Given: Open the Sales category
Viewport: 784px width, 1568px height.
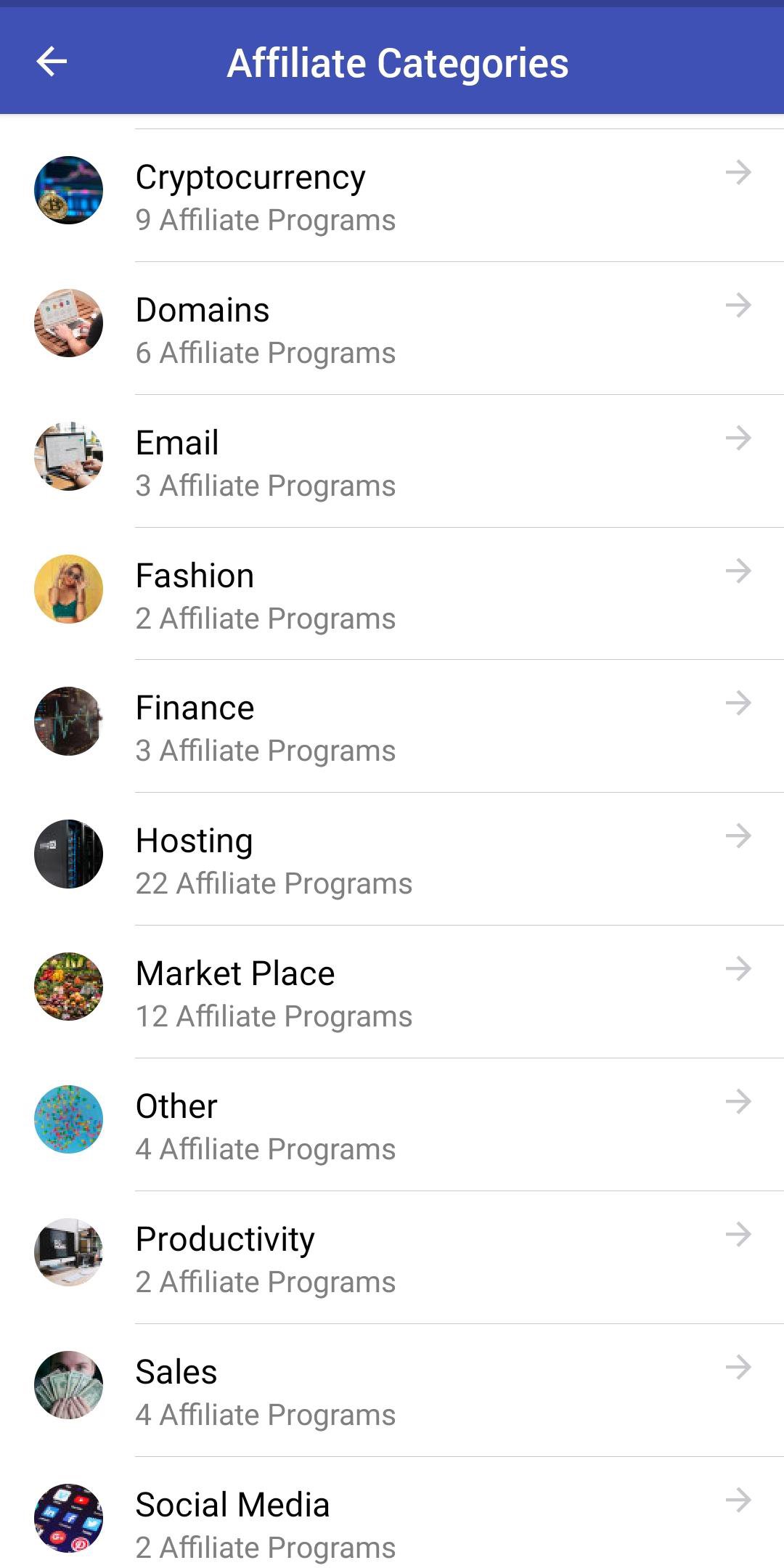Looking at the screenshot, I should pyautogui.click(x=392, y=1391).
